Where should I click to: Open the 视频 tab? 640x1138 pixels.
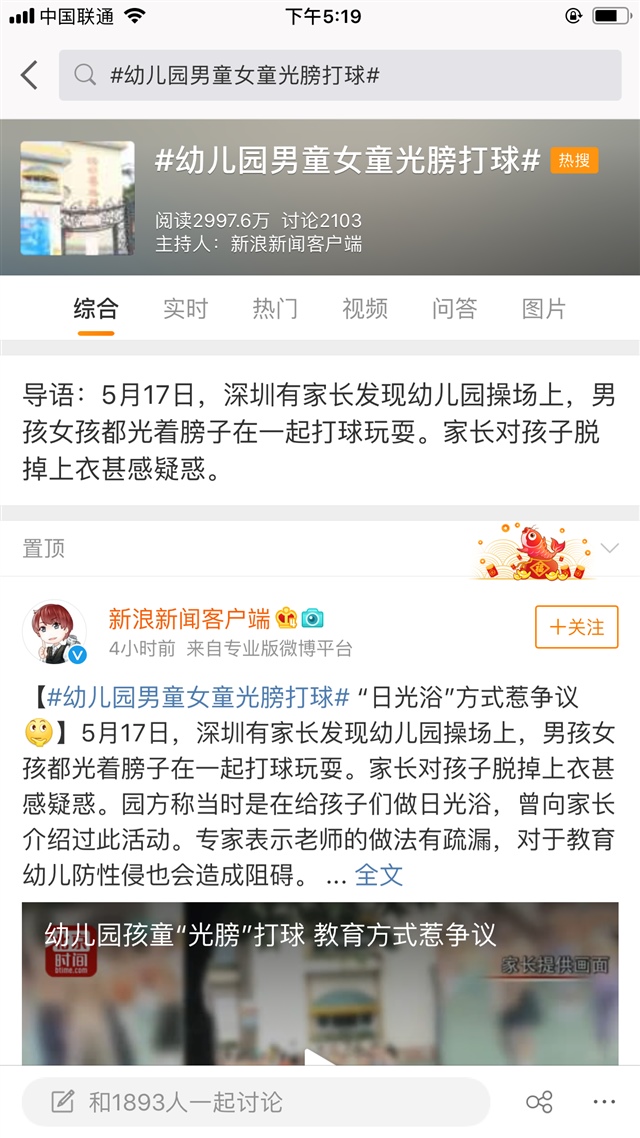(364, 308)
